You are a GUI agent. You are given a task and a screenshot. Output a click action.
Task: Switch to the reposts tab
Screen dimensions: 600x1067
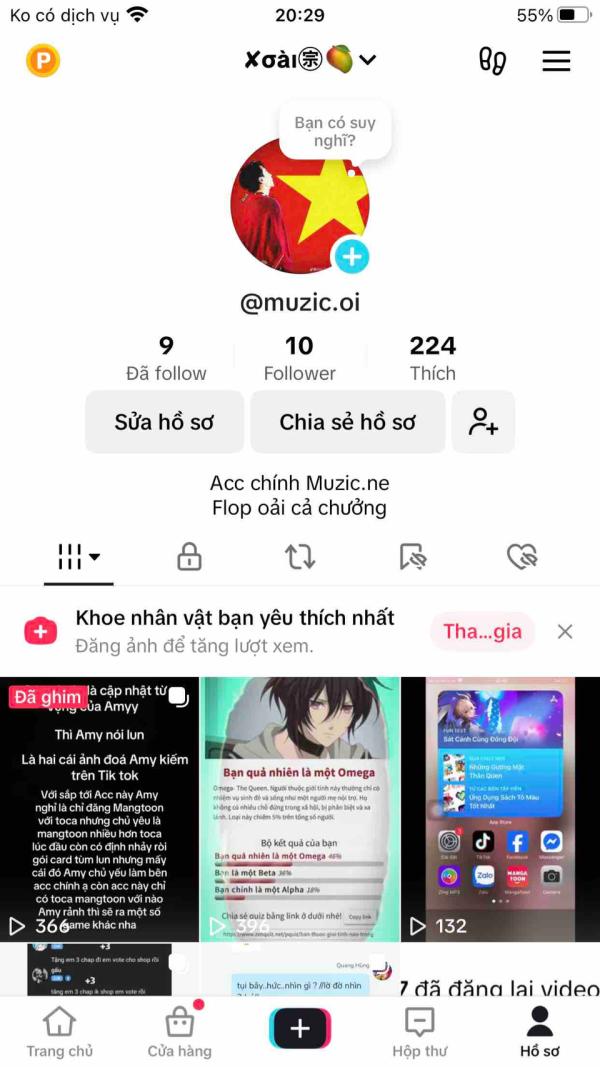300,557
